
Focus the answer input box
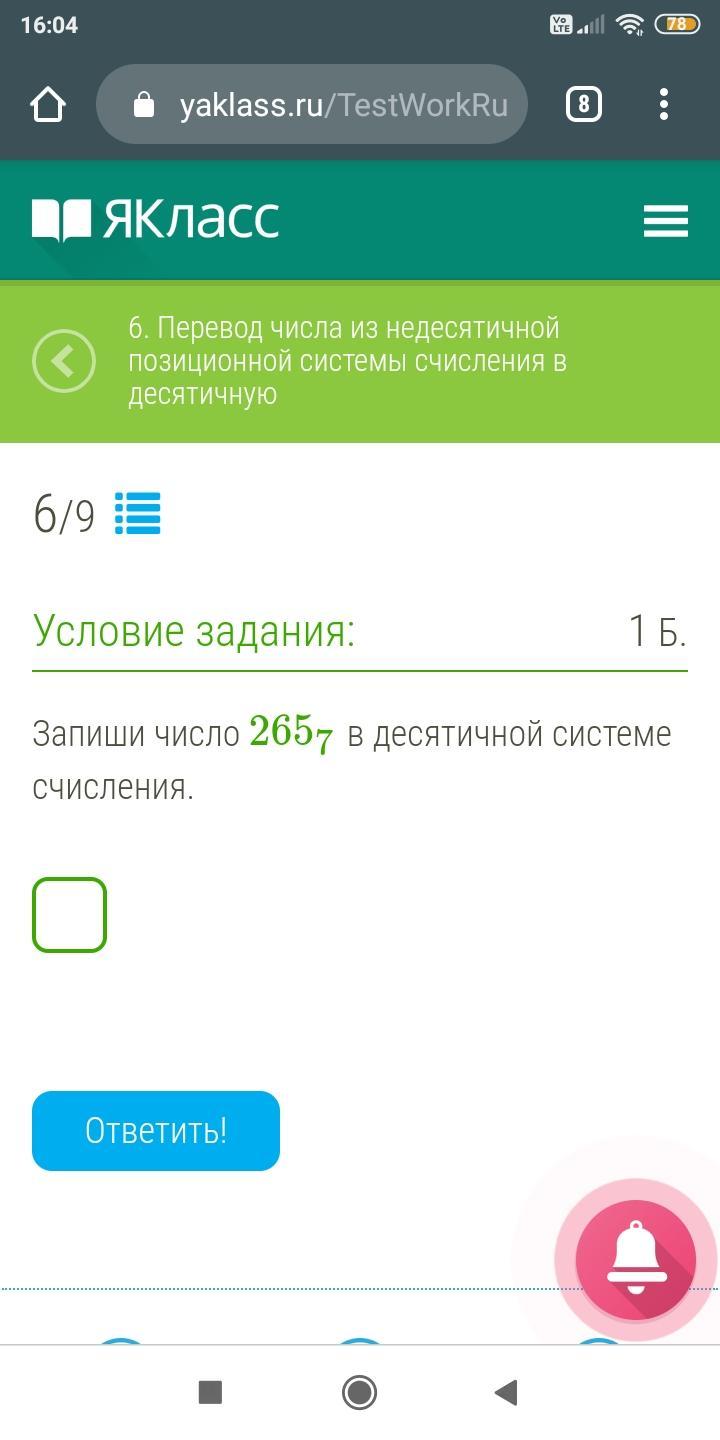(x=70, y=915)
